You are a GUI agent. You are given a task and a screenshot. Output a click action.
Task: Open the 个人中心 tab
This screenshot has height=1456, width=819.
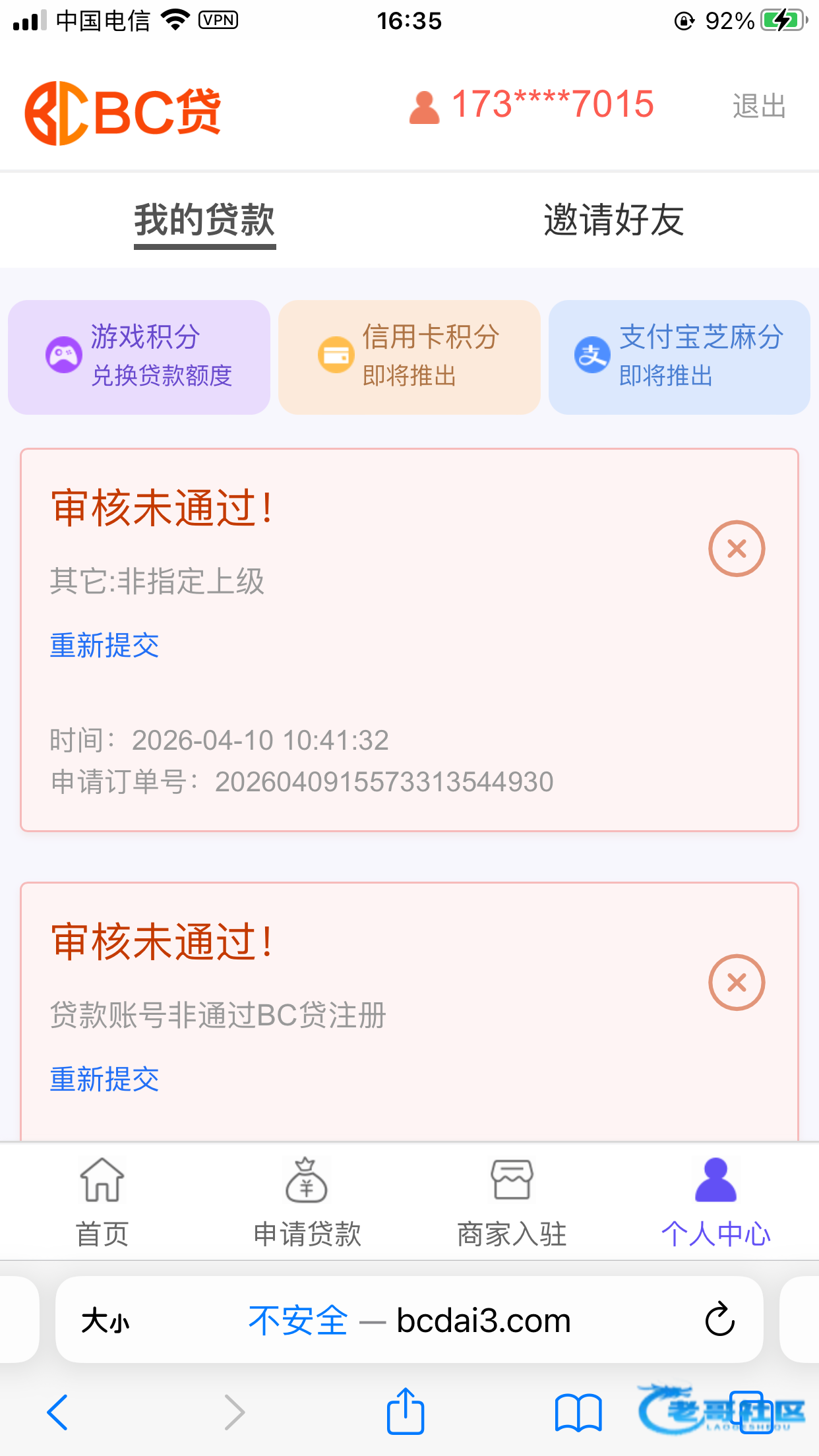coord(716,1201)
